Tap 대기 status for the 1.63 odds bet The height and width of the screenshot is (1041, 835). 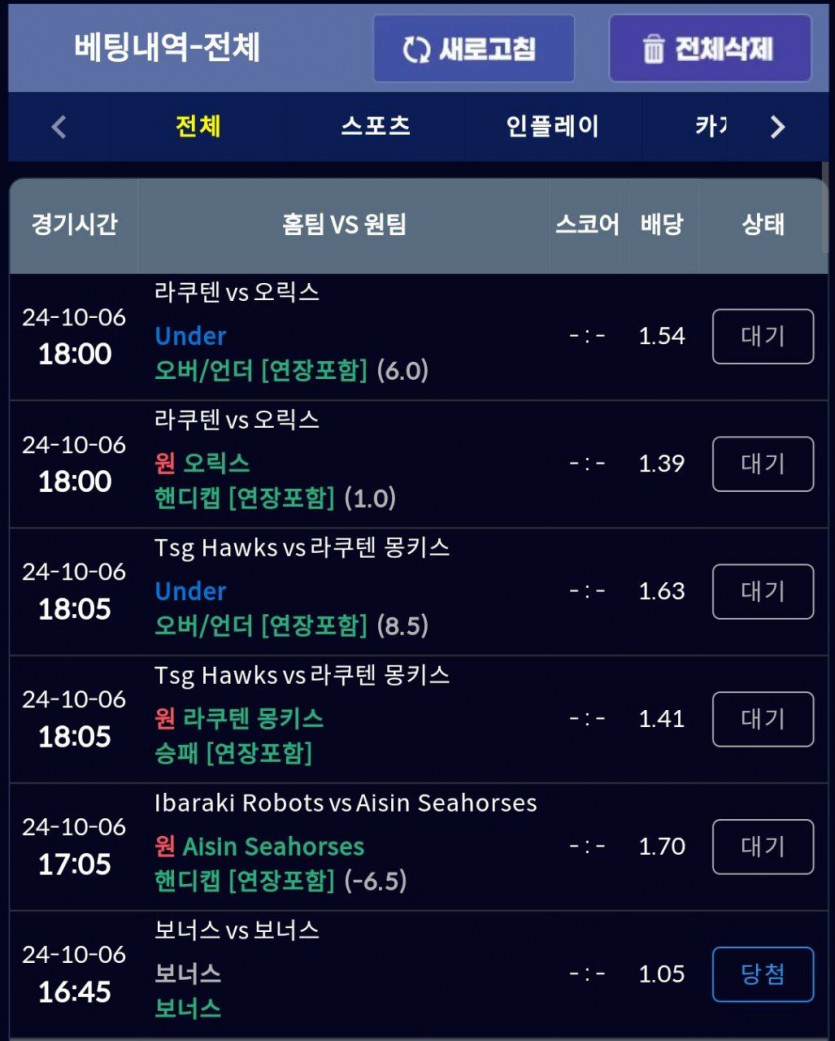763,592
